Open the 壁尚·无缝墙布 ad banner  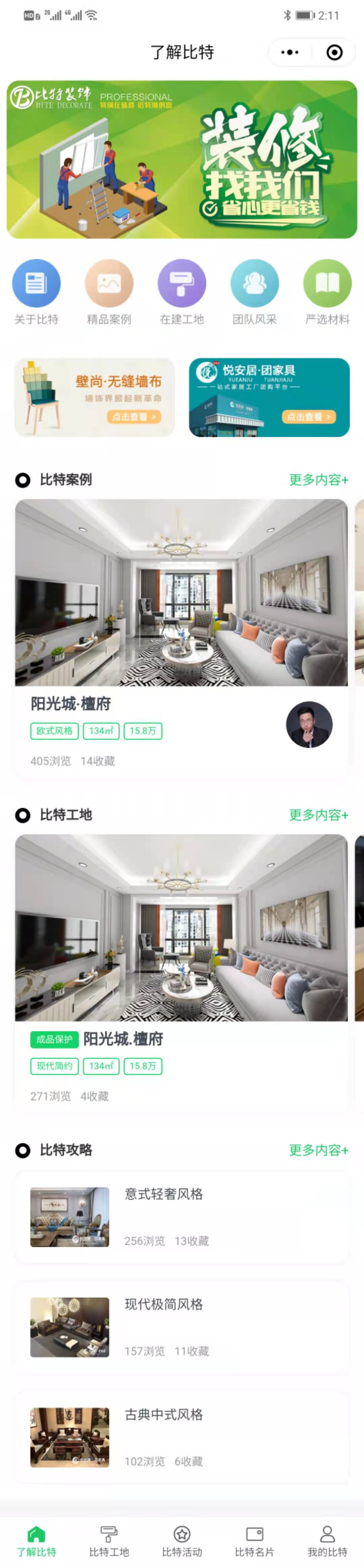pyautogui.click(x=94, y=397)
